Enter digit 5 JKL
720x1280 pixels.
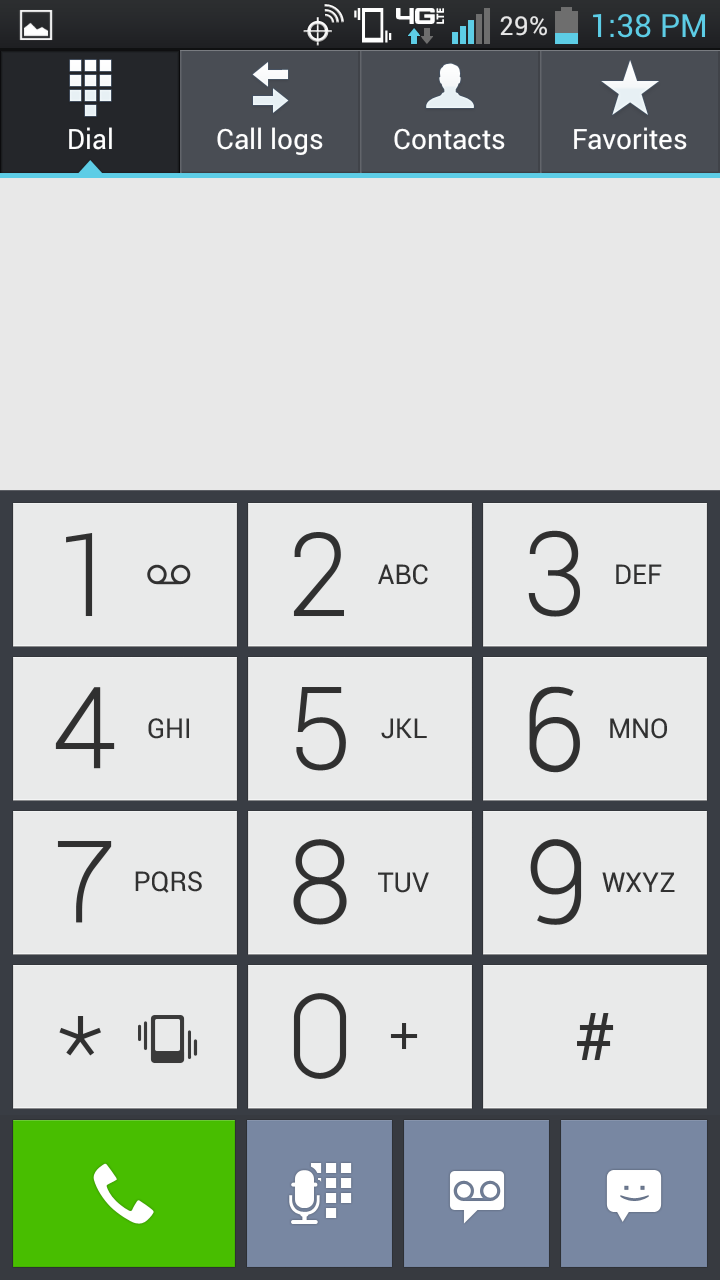pos(360,729)
